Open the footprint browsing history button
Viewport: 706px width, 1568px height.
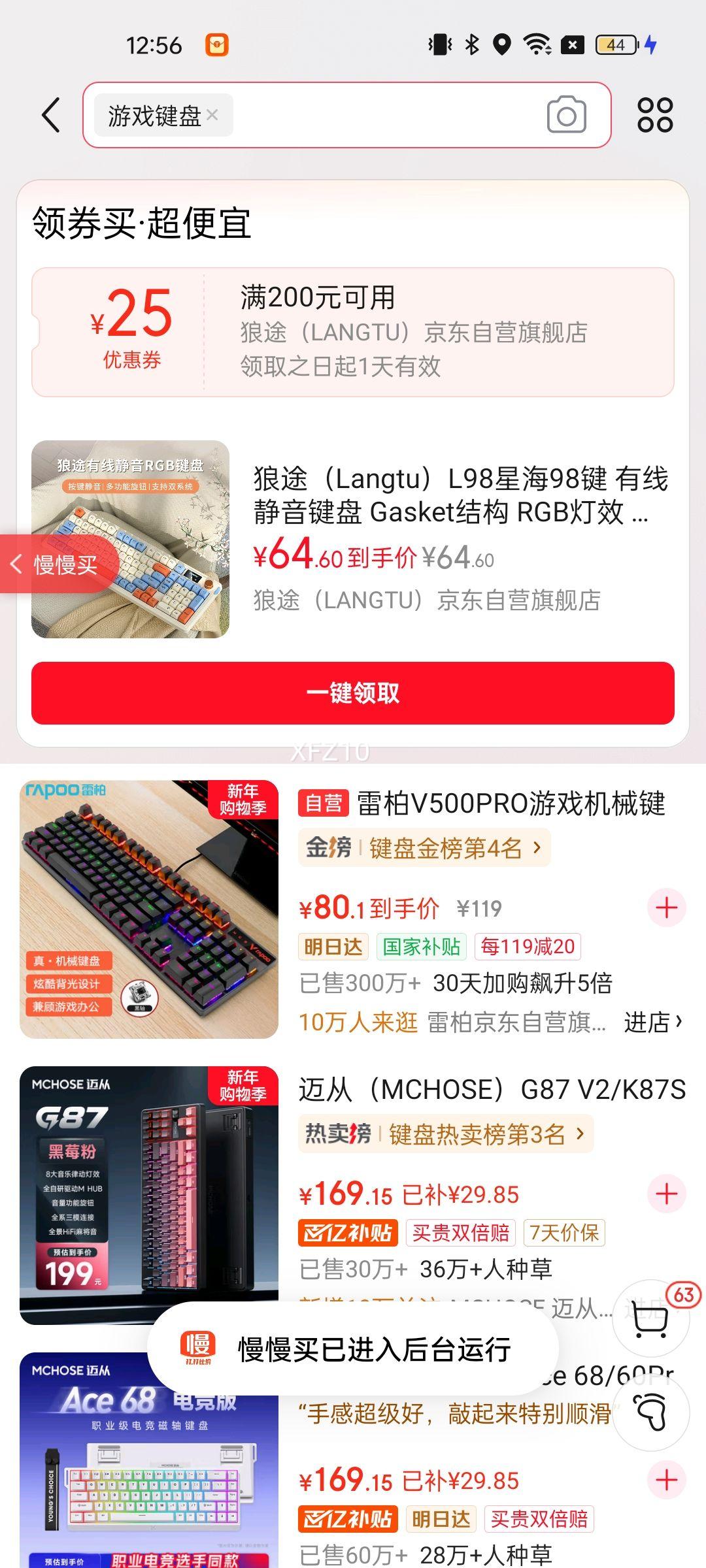[652, 1413]
